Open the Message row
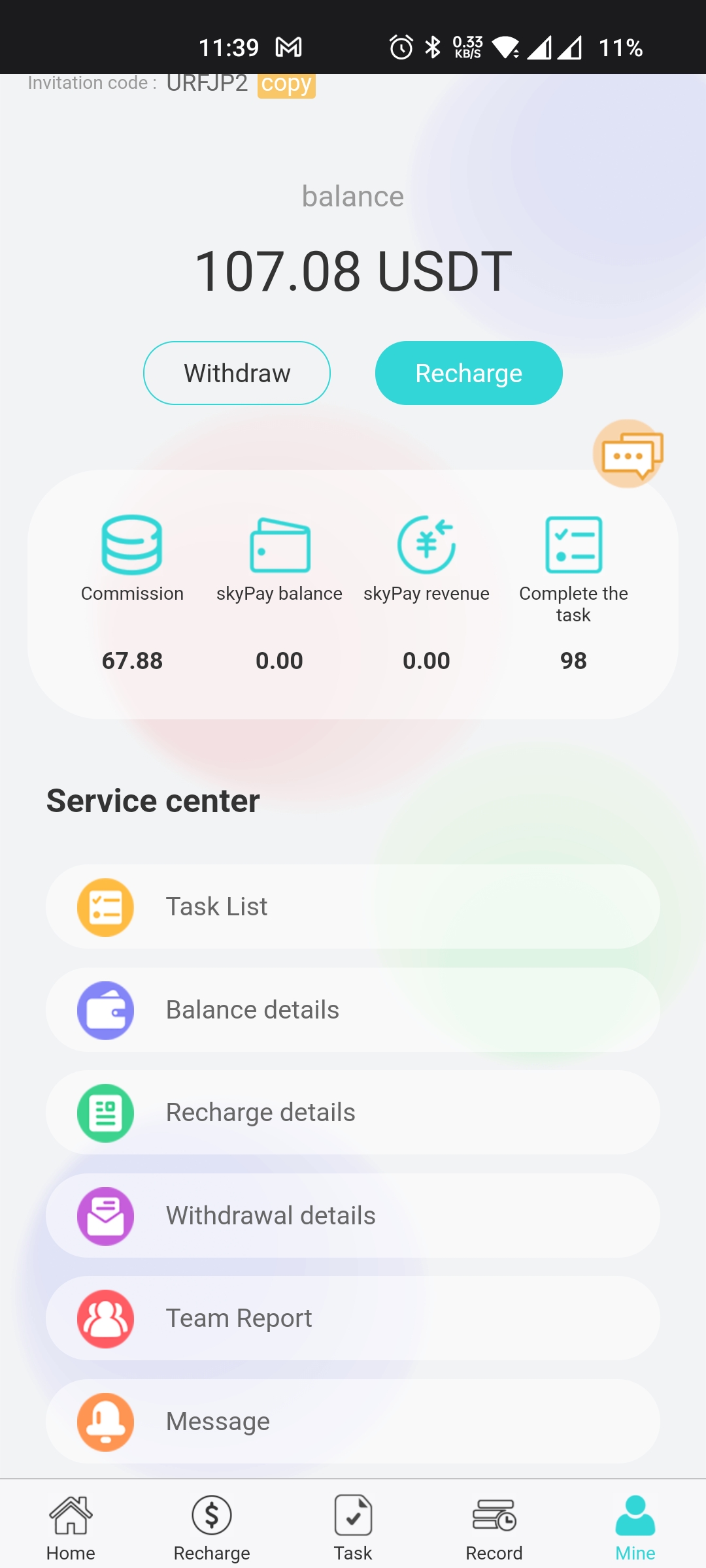The image size is (706, 1568). point(353,1422)
